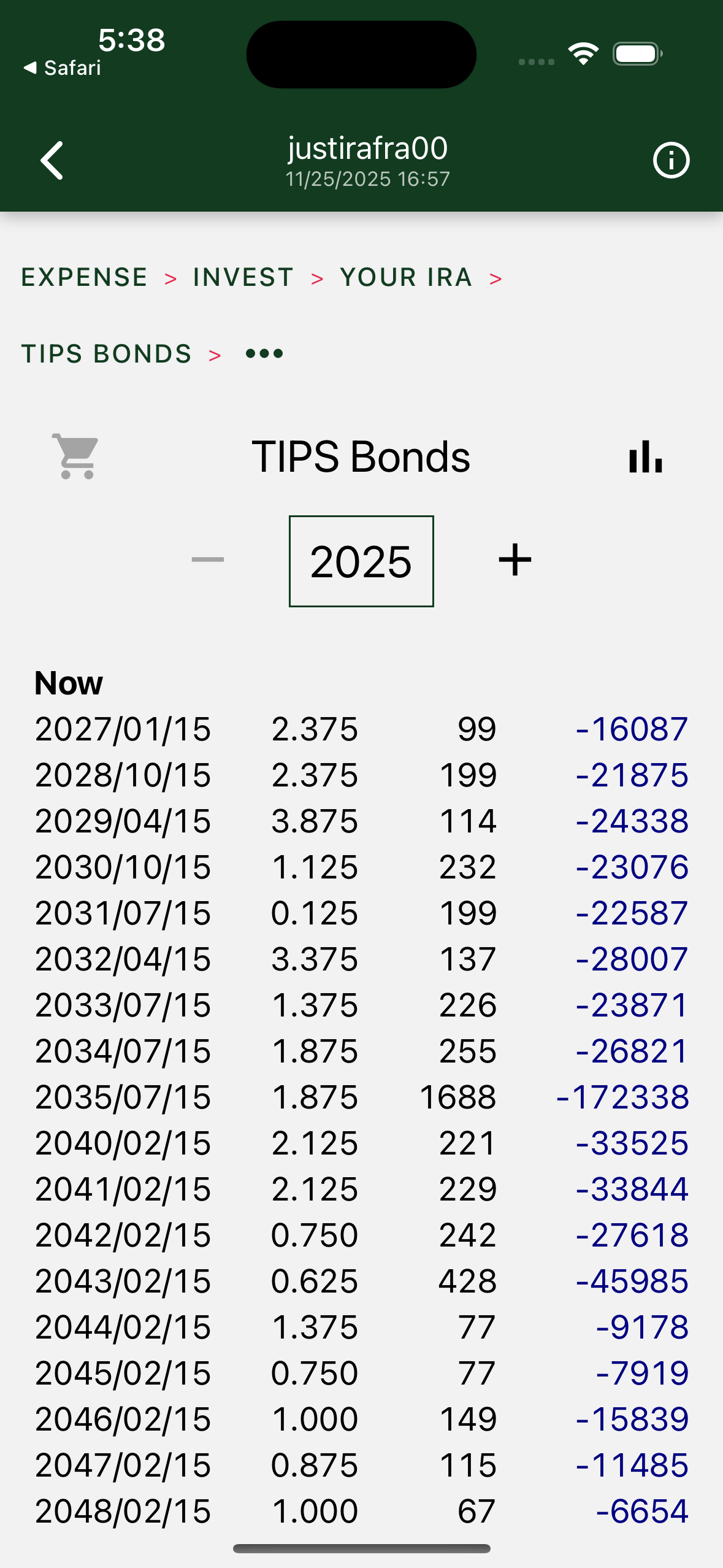This screenshot has height=1568, width=723.
Task: Return to Safari from the status bar
Action: coord(63,67)
